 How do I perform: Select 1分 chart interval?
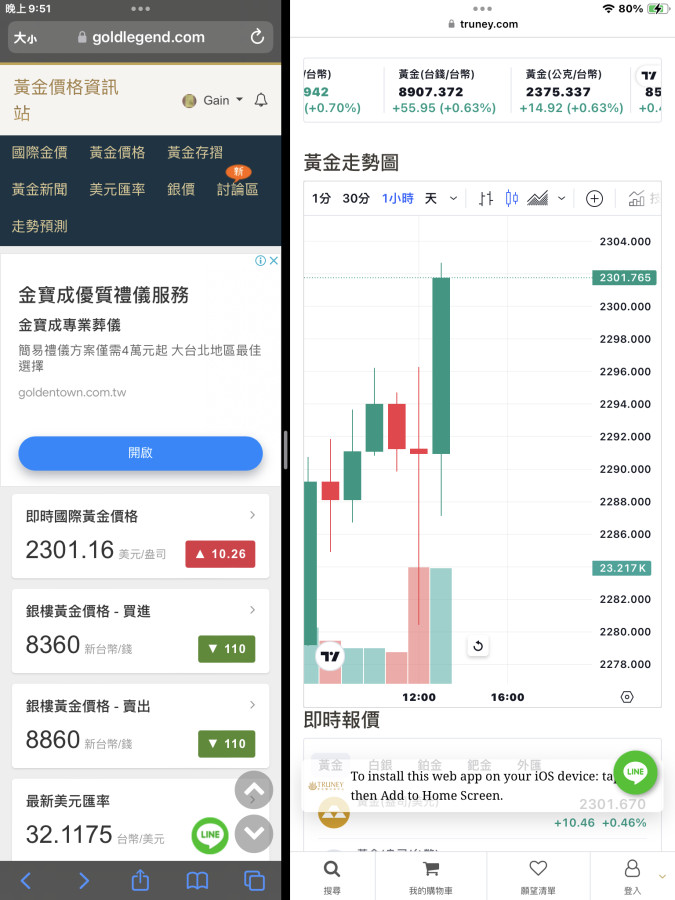[x=321, y=198]
